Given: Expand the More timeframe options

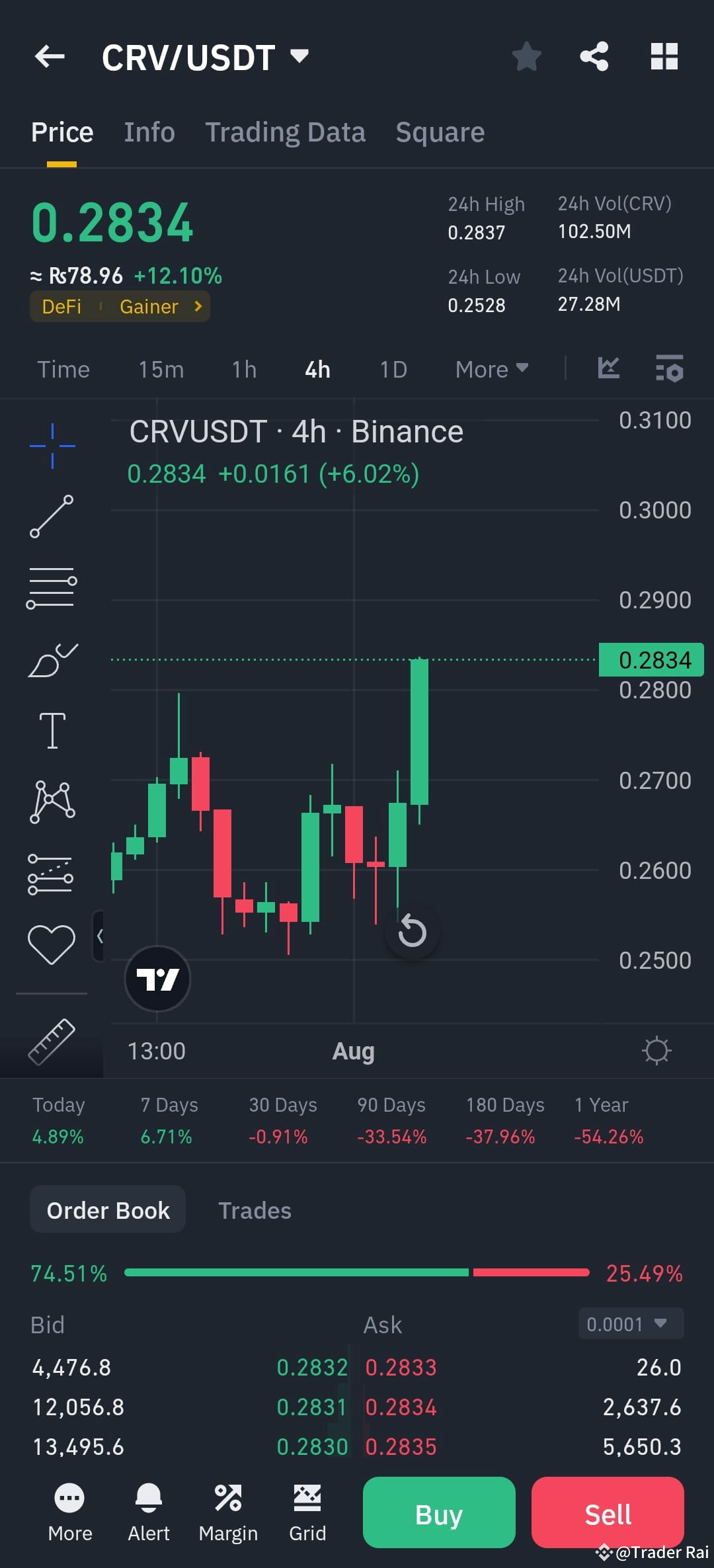Looking at the screenshot, I should tap(491, 369).
